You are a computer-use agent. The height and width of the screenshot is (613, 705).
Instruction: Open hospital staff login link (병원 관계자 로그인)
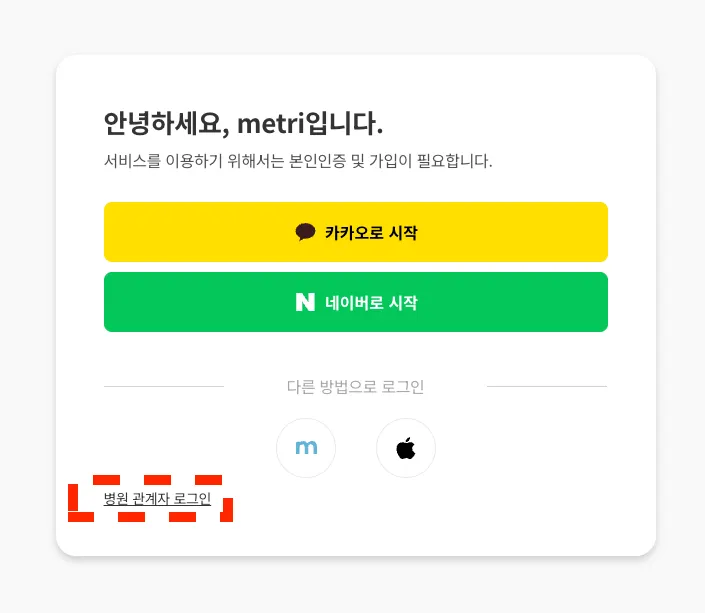[157, 498]
